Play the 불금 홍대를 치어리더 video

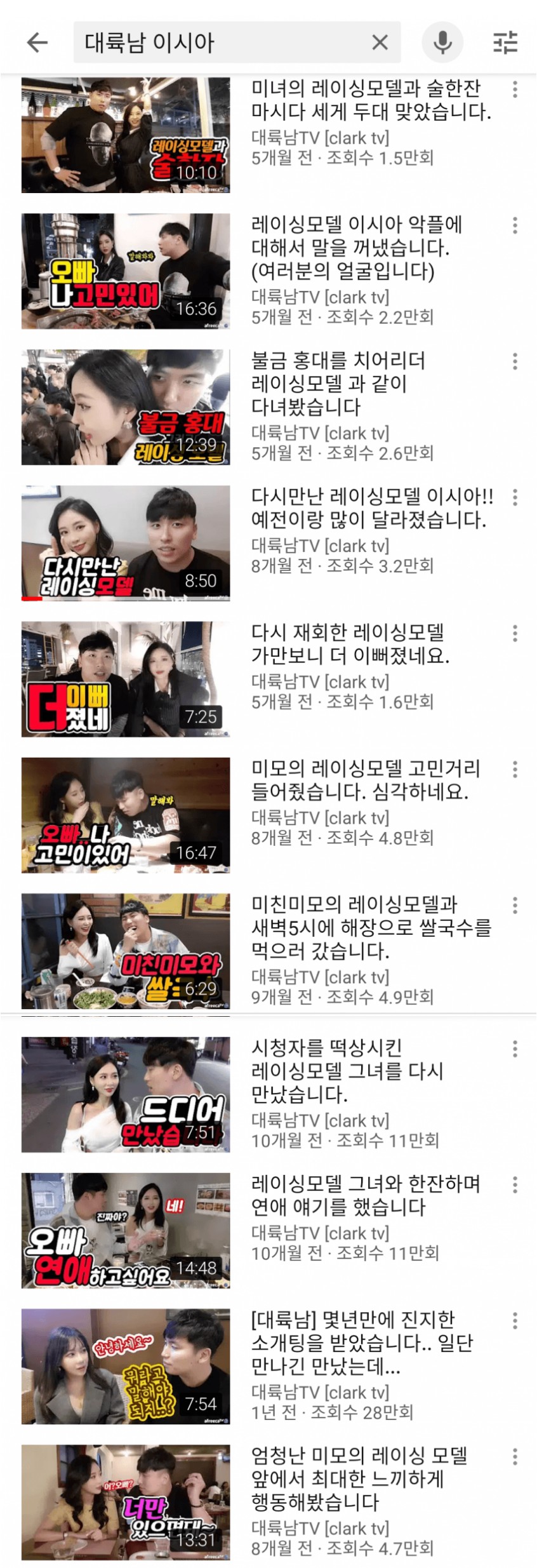(x=126, y=406)
